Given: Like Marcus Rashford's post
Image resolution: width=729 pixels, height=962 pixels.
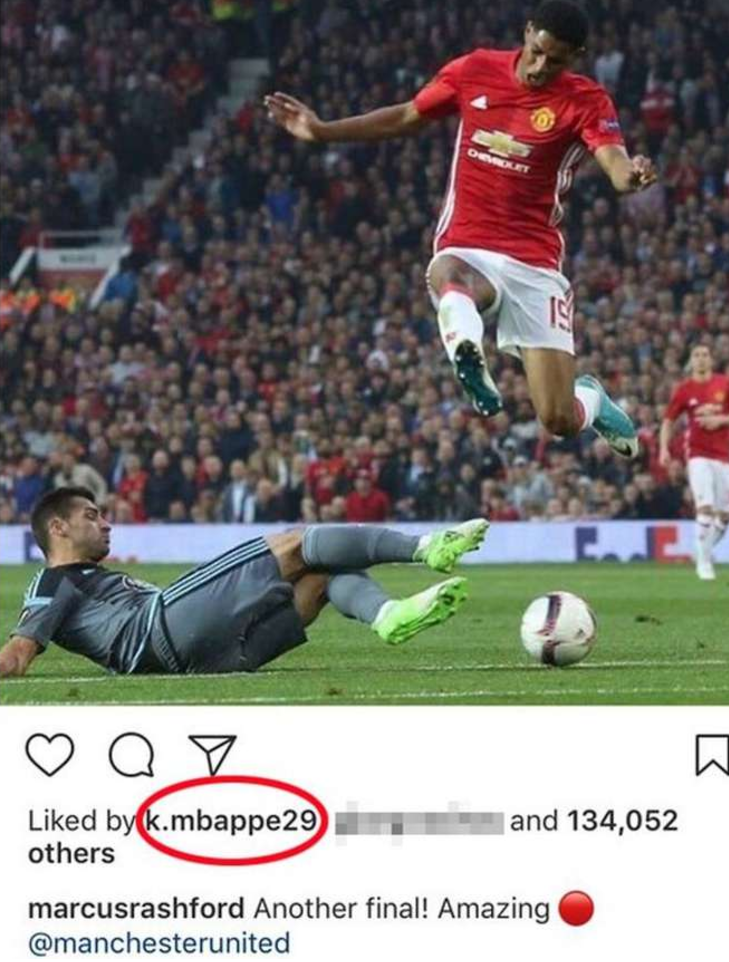Looking at the screenshot, I should (x=50, y=758).
